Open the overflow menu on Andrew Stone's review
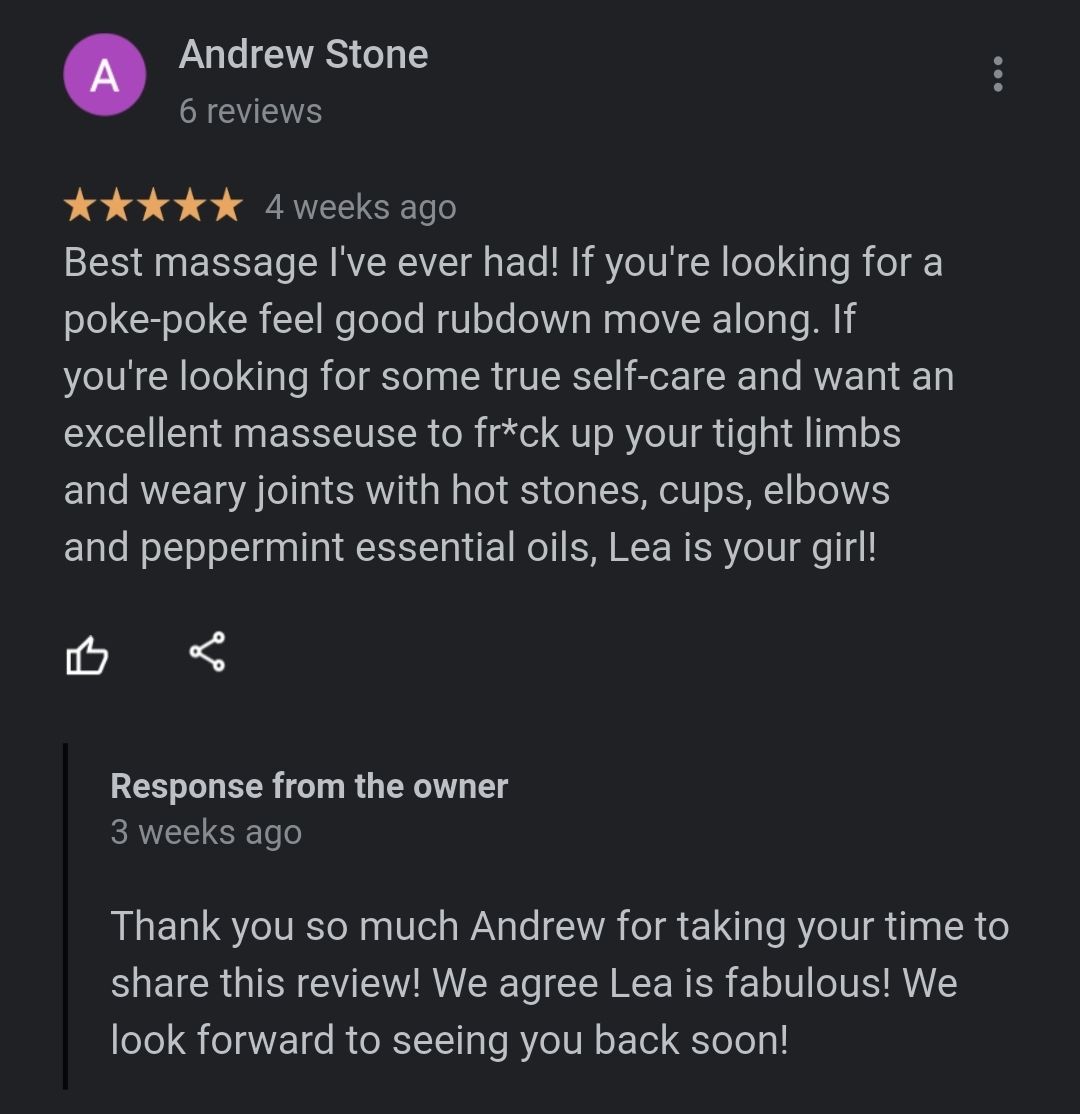This screenshot has width=1080, height=1114. point(996,75)
